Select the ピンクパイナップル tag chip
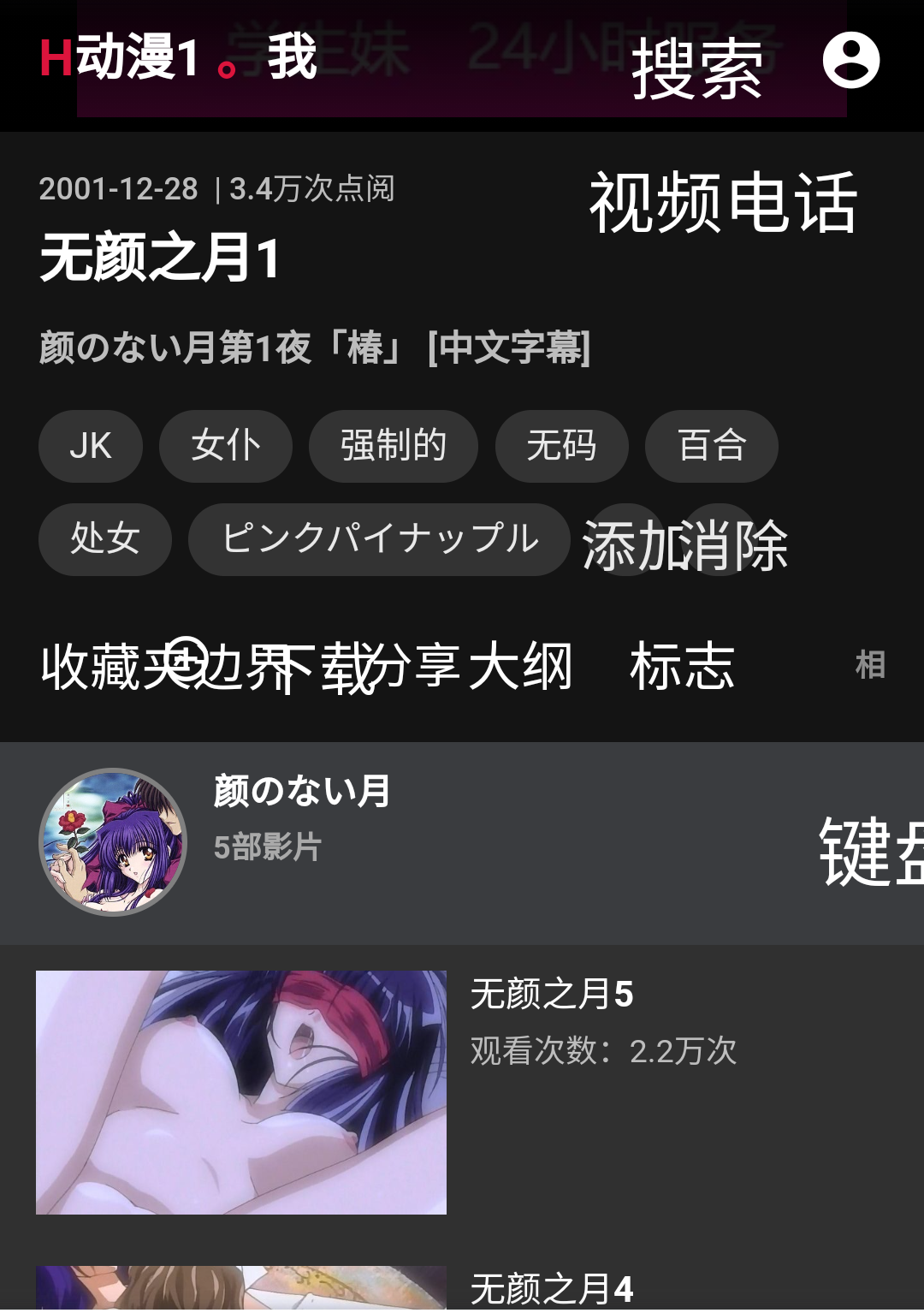 tap(379, 539)
